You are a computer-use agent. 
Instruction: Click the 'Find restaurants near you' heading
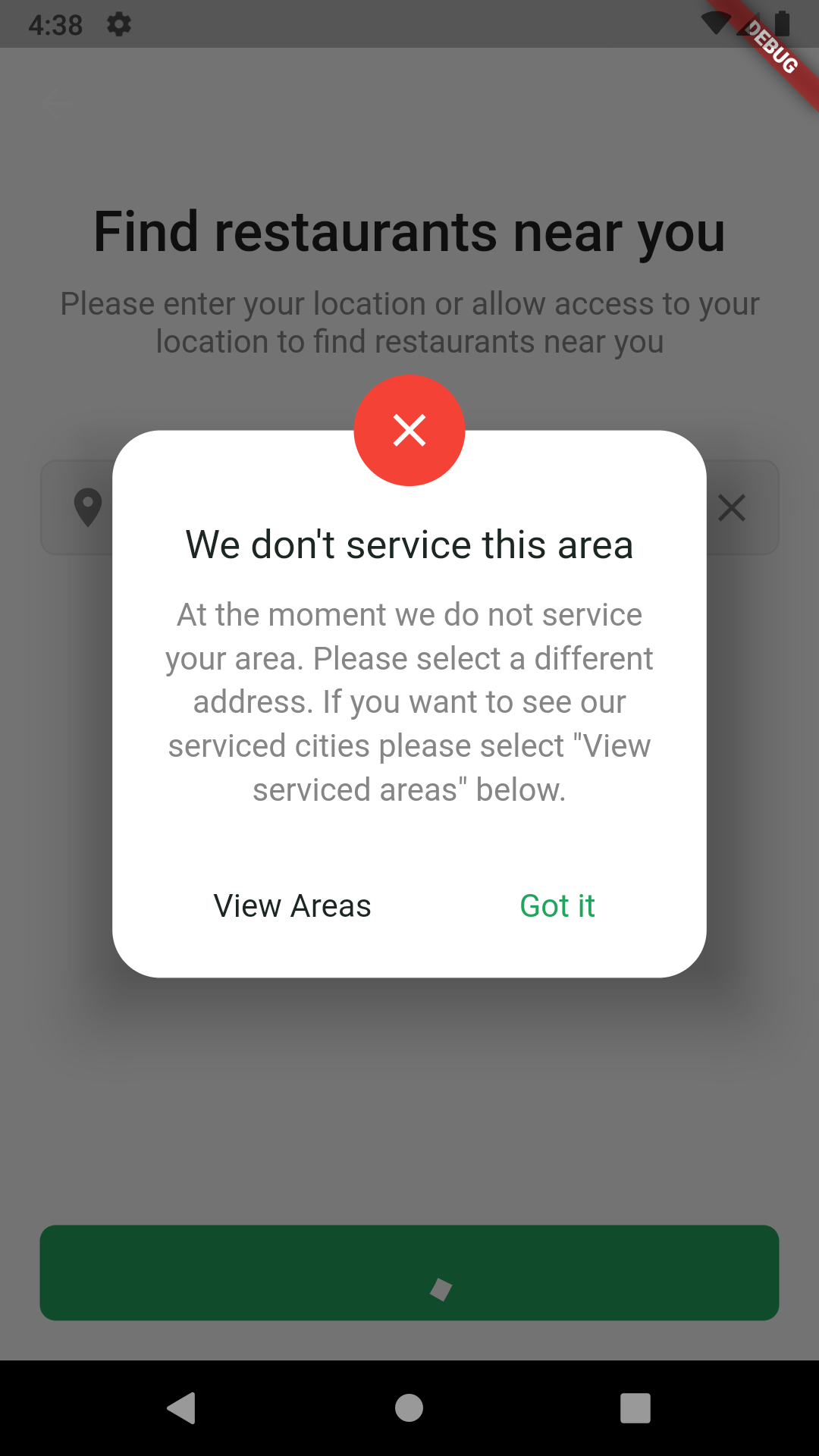coord(409,233)
